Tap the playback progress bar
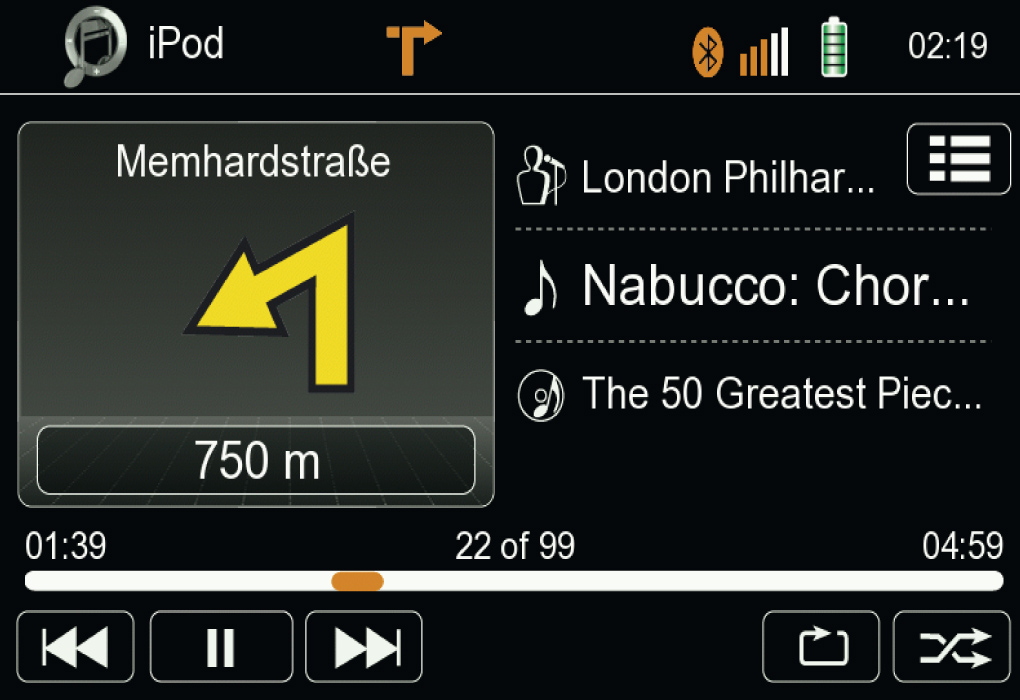 [513, 581]
